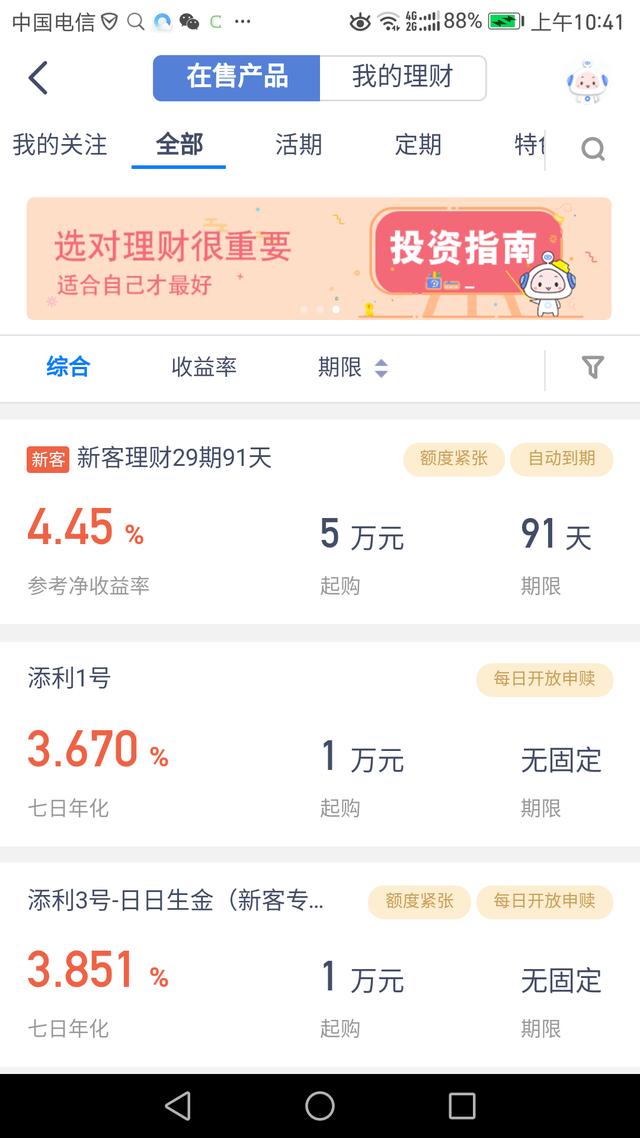Go back using the top-left arrow
Viewport: 640px width, 1138px height.
pos(38,78)
